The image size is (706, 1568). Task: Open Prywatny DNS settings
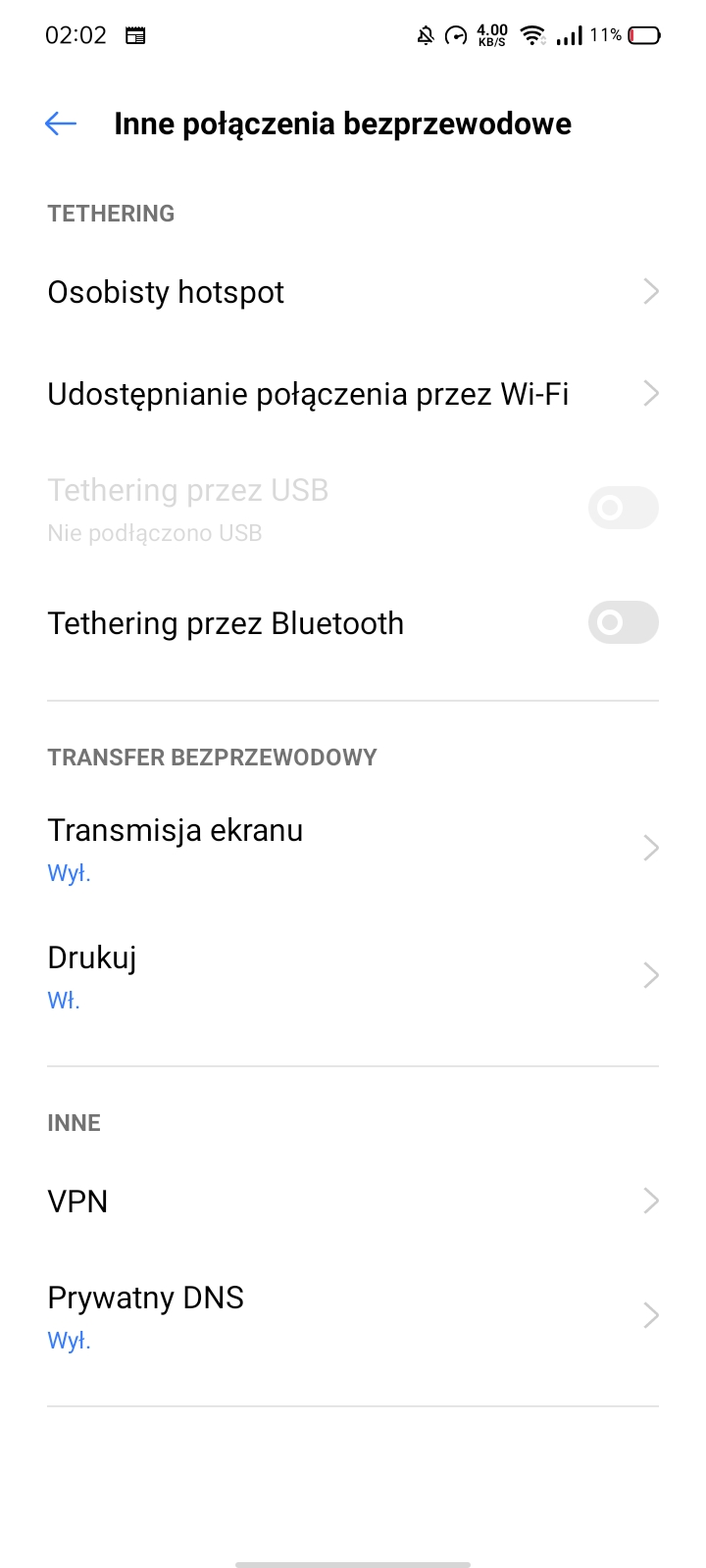[x=353, y=1316]
